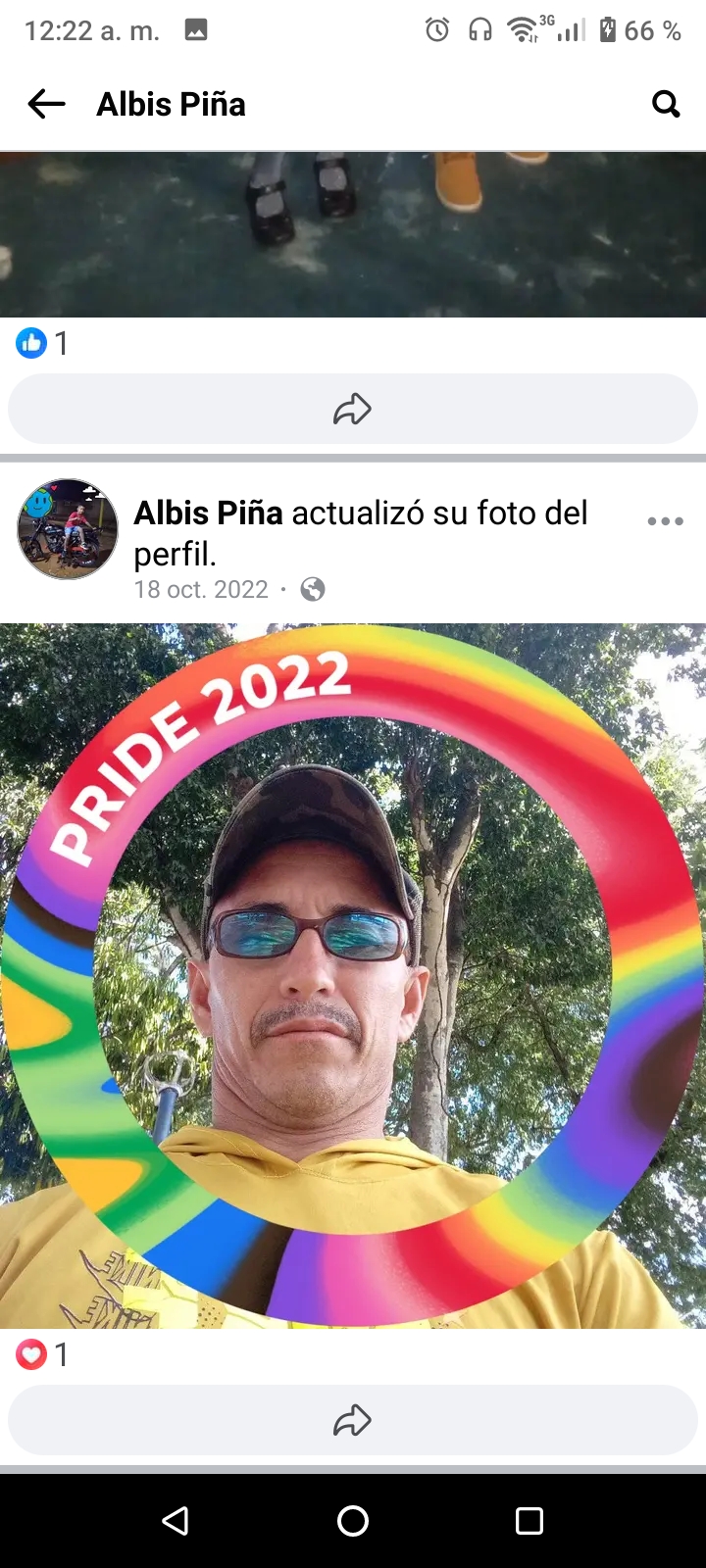Open the three-dot menu on the profile photo post
The width and height of the screenshot is (706, 1568).
pos(665,521)
